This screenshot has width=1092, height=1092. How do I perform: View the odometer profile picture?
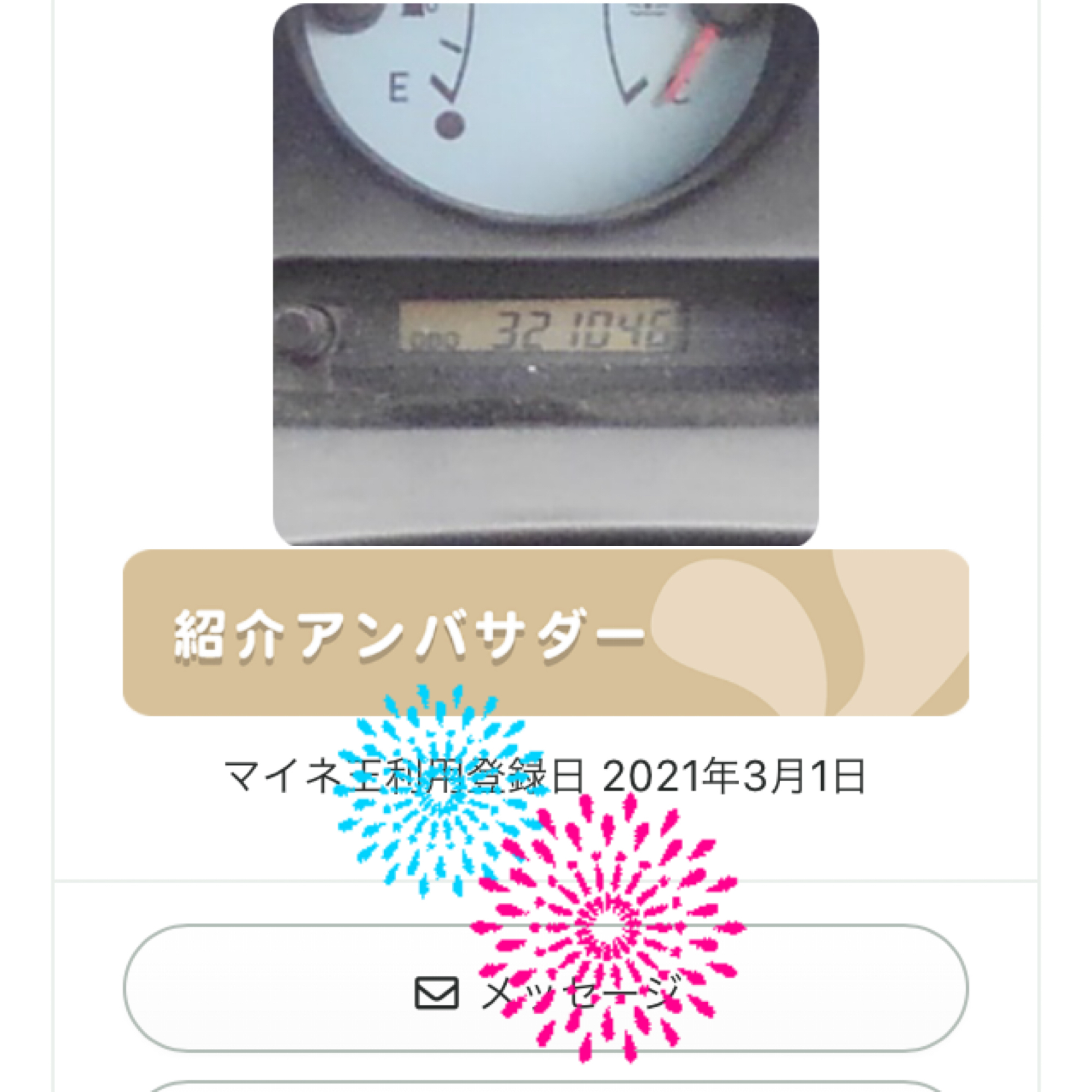(545, 275)
